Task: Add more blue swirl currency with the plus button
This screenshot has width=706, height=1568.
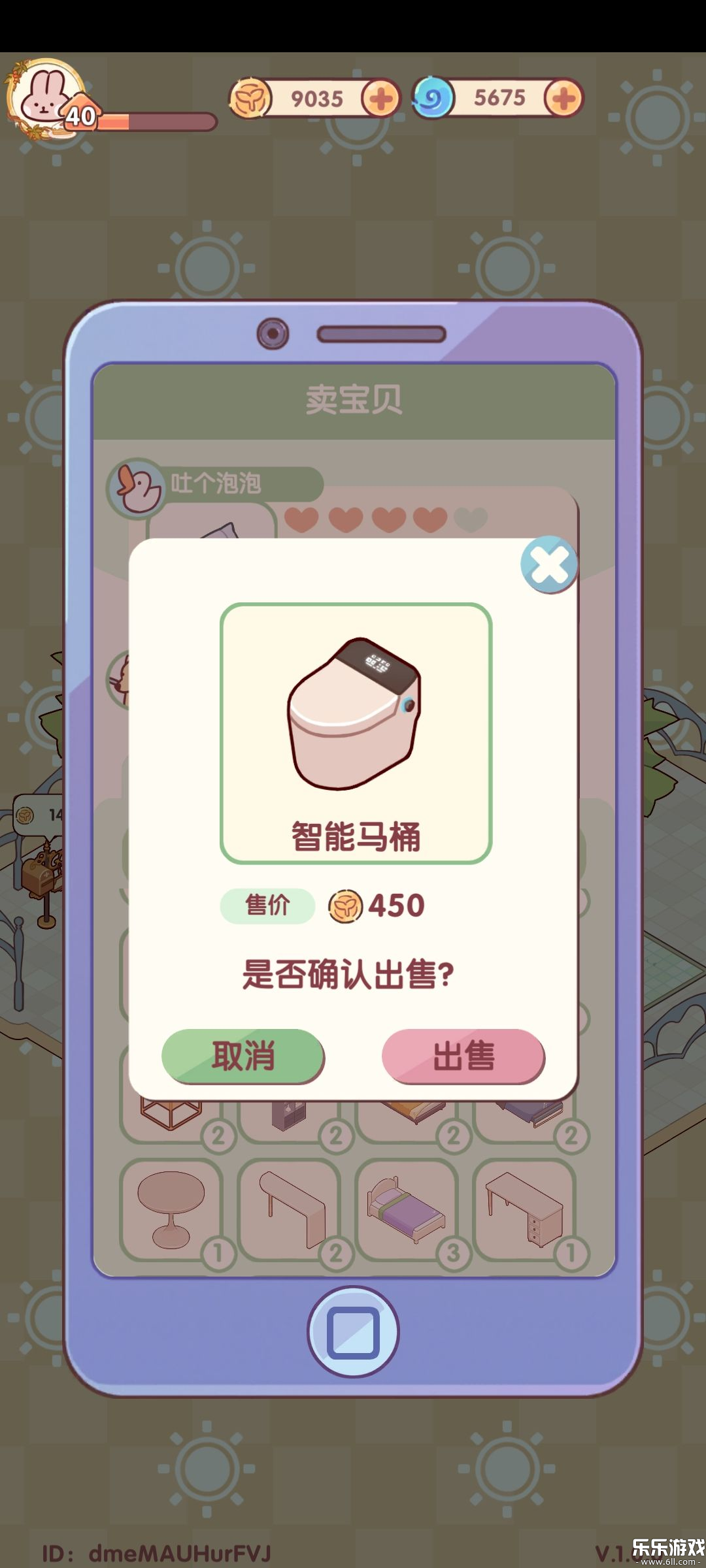Action: [563, 99]
